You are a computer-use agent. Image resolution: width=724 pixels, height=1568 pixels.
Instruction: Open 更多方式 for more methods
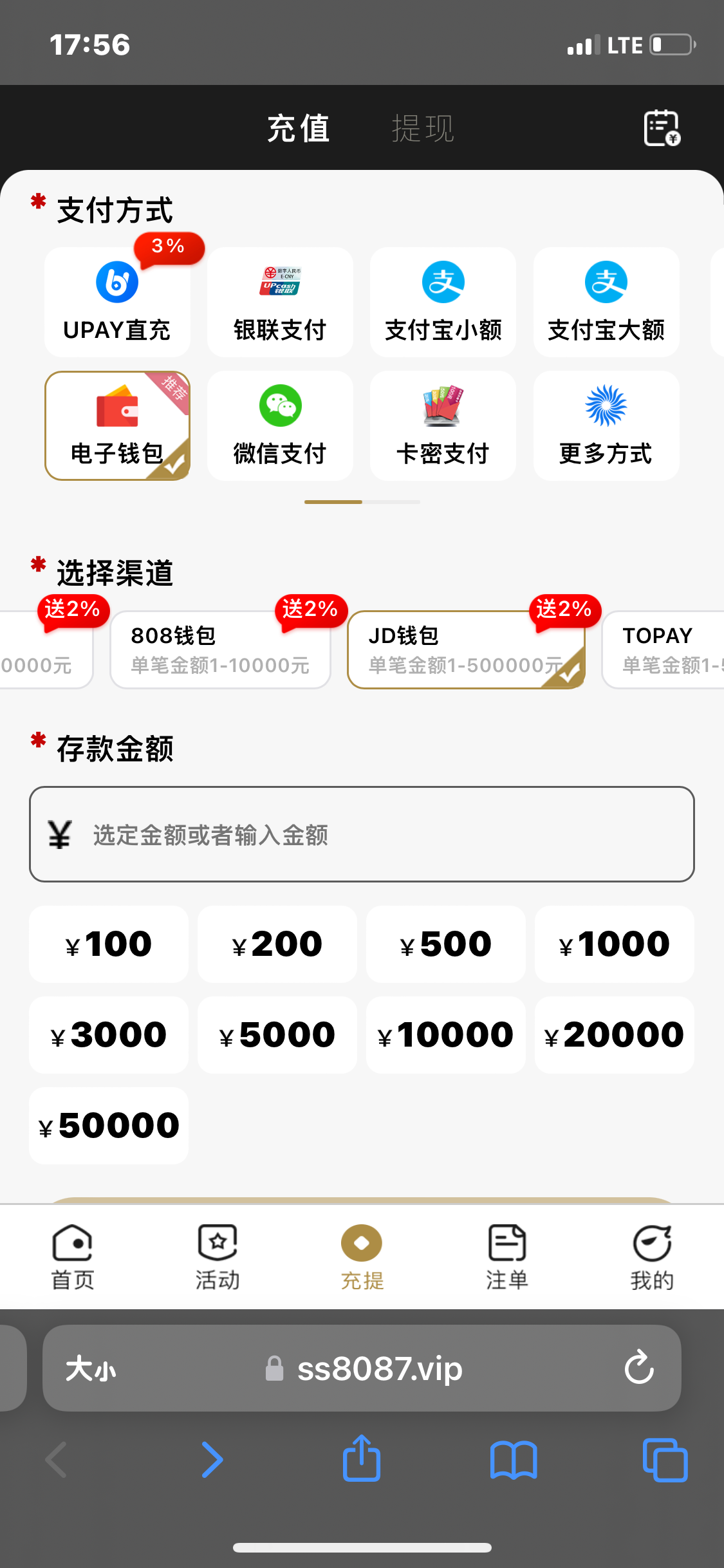[x=606, y=425]
